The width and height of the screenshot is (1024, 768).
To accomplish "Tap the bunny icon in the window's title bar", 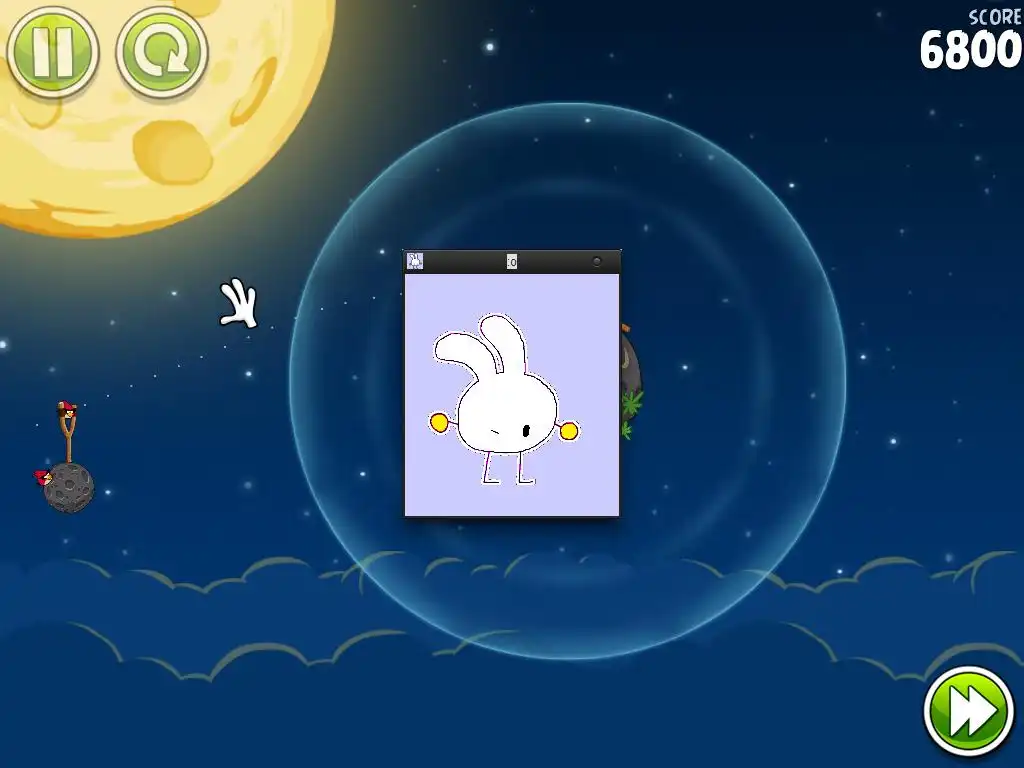I will tap(415, 261).
